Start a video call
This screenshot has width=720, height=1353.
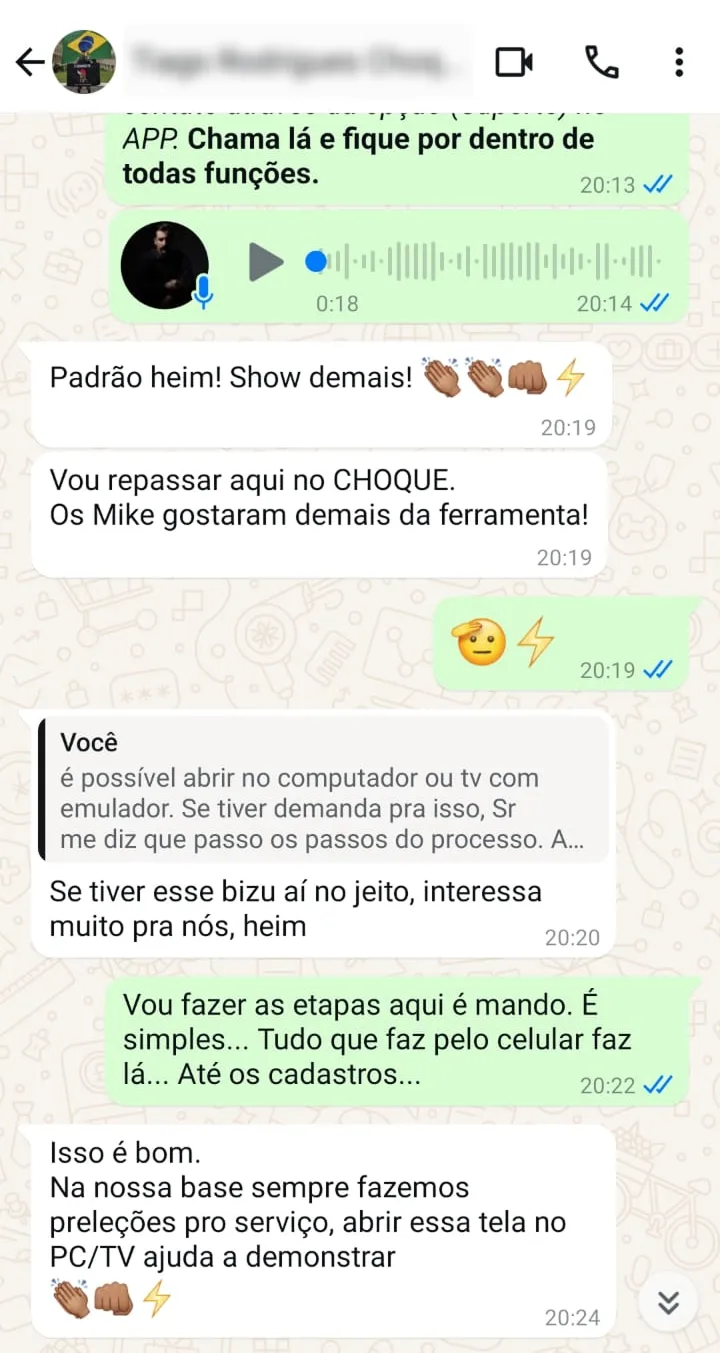(514, 62)
